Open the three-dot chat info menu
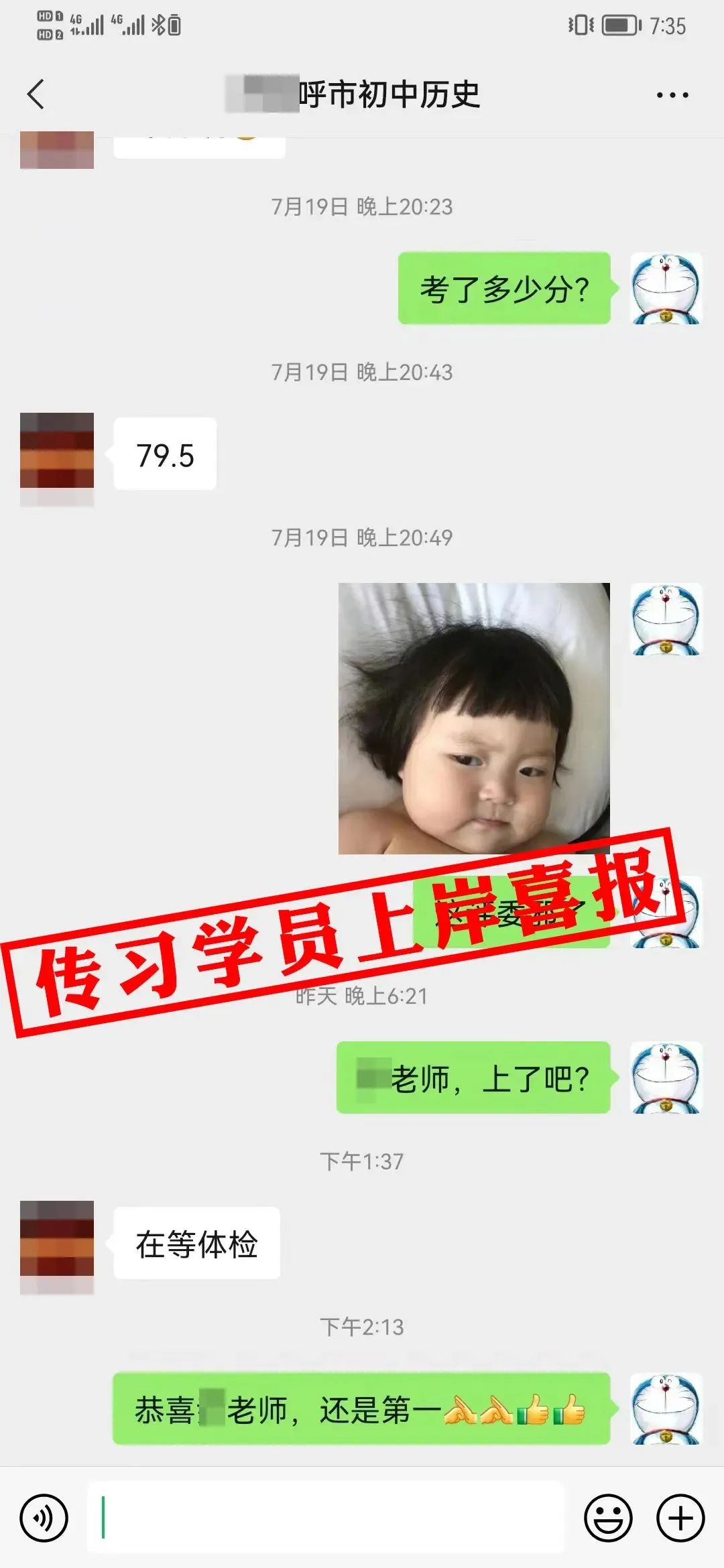Viewport: 724px width, 1568px height. coord(672,95)
